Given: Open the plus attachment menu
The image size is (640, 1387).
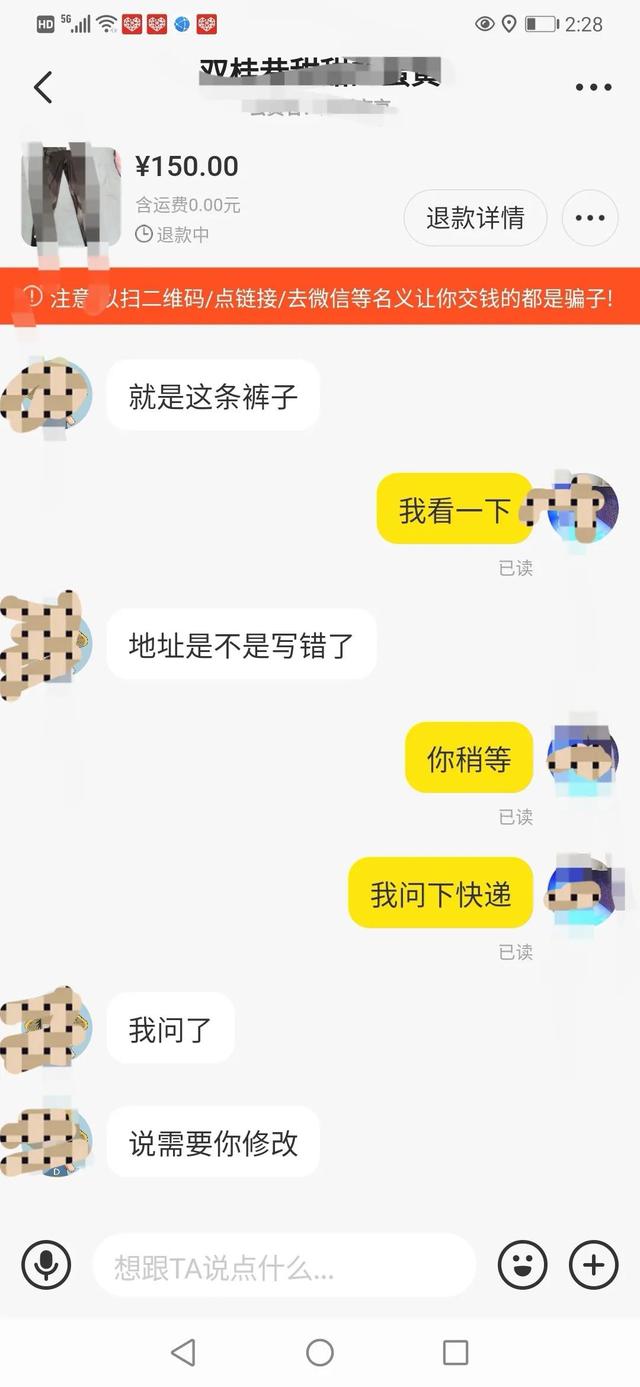Looking at the screenshot, I should (x=594, y=1265).
